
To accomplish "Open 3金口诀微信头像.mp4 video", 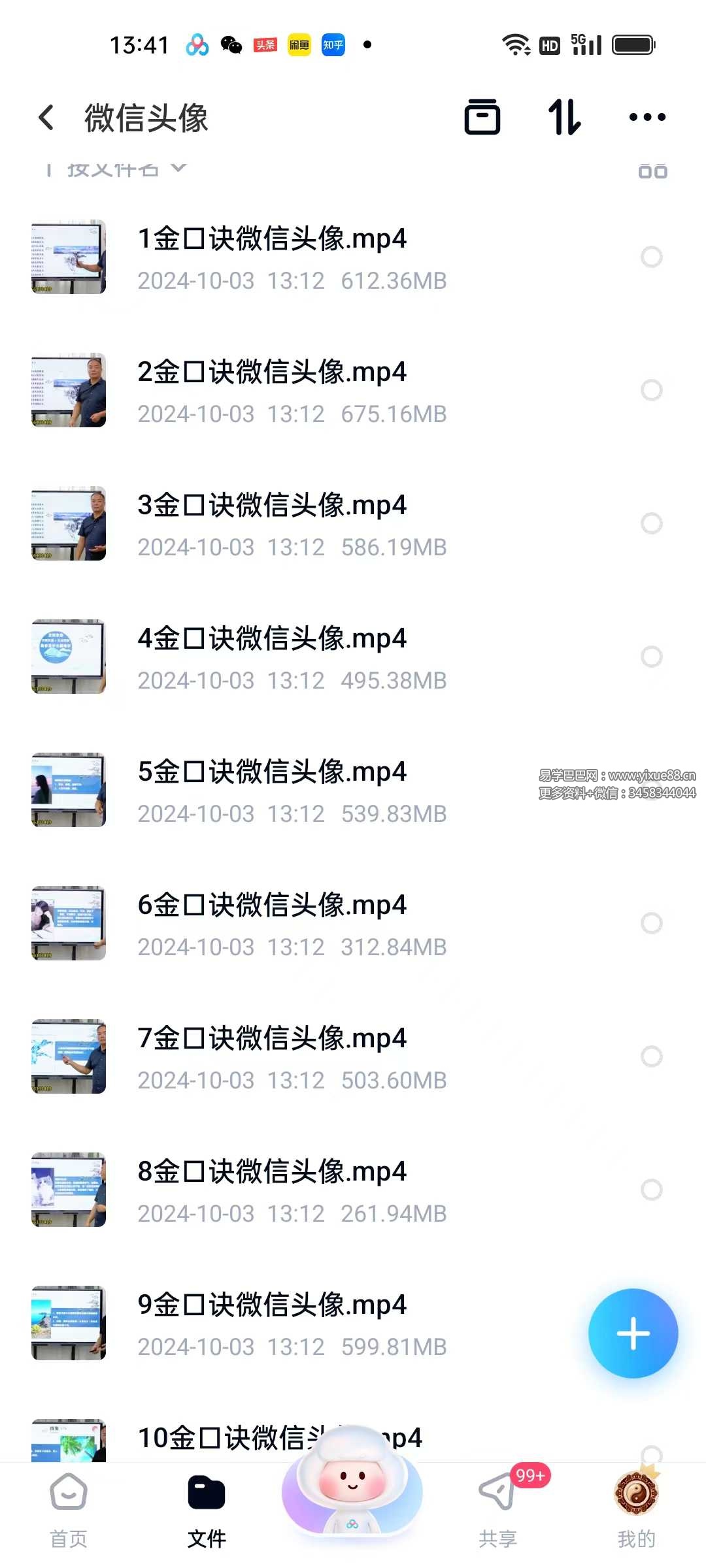I will pyautogui.click(x=272, y=524).
